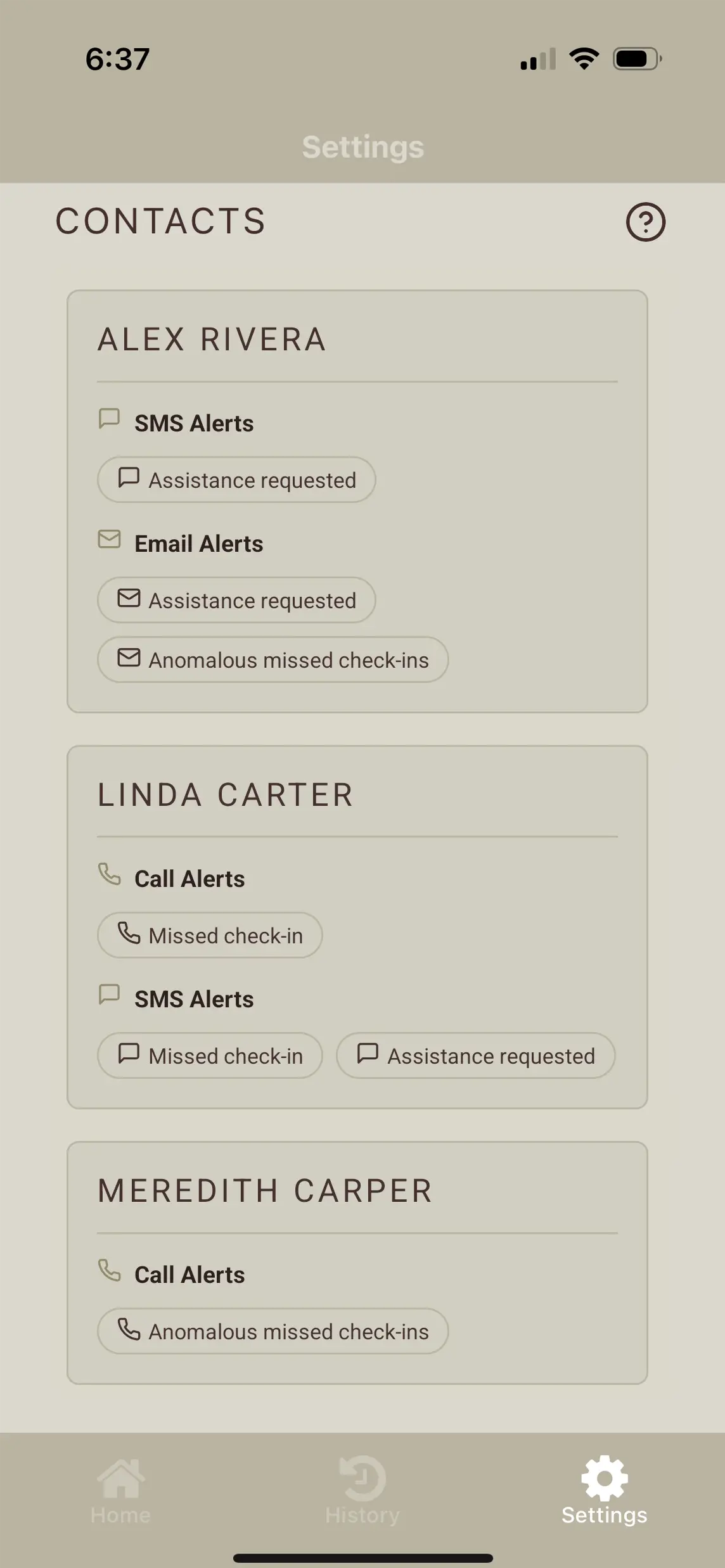Click 'Missed check-in' SMS chip for Linda Carter
This screenshot has width=725, height=1568.
[209, 1055]
